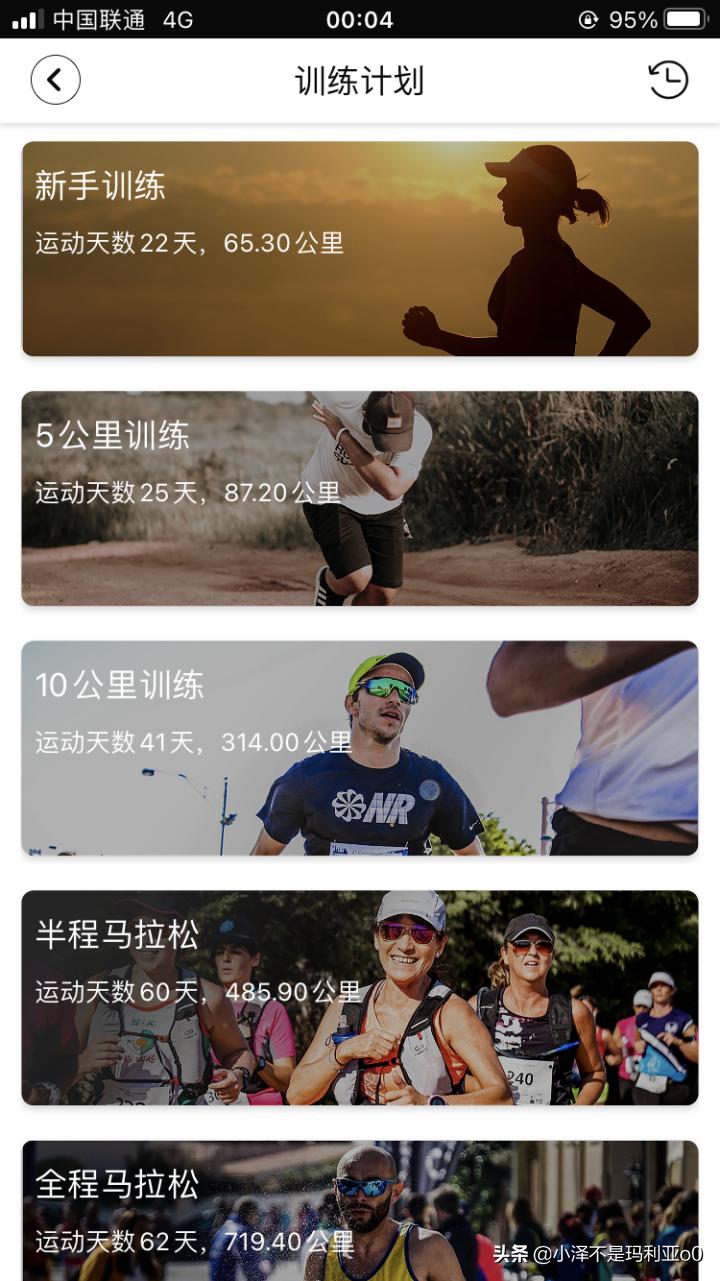Tap the 训练计划 title text

360,79
